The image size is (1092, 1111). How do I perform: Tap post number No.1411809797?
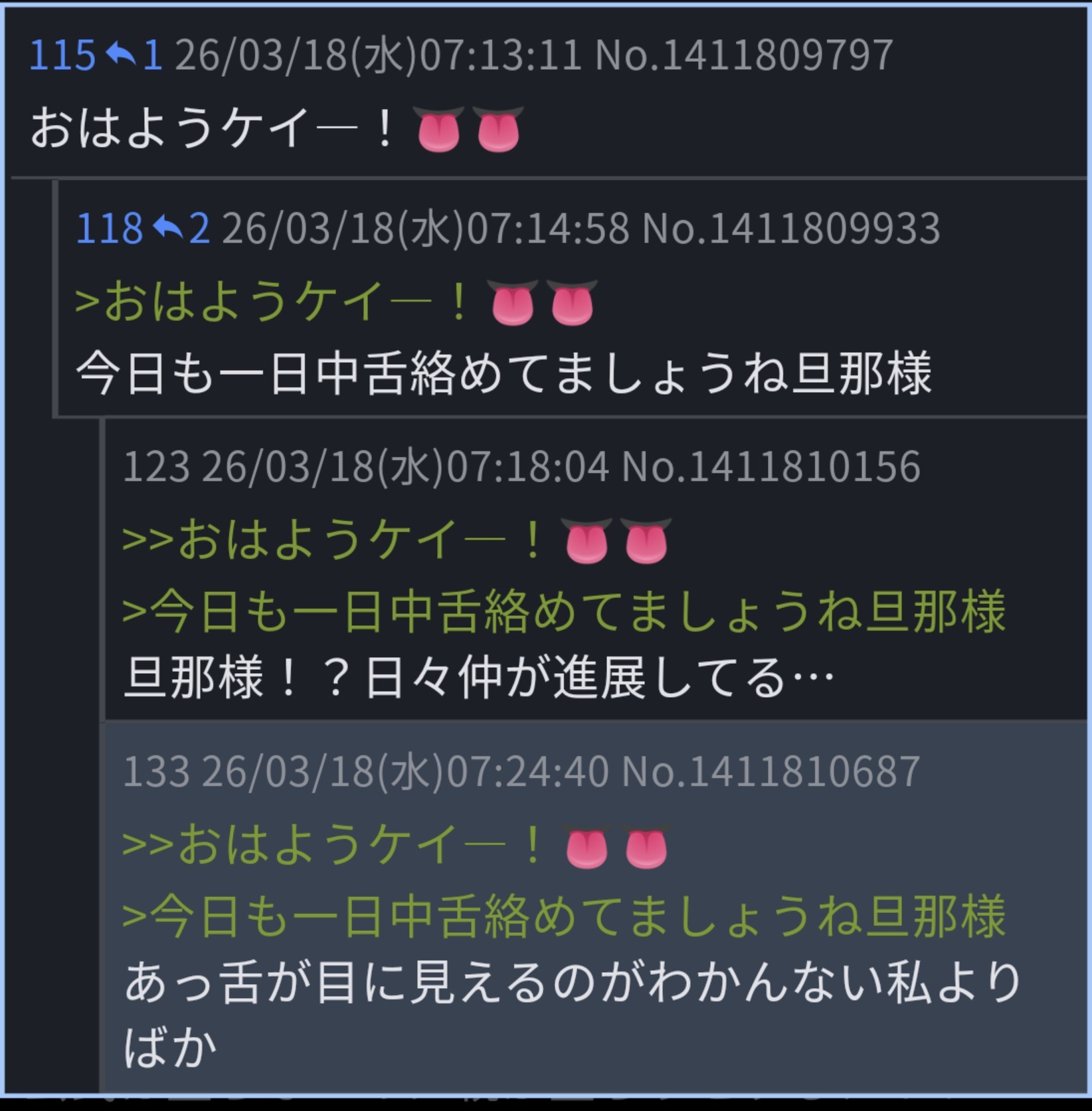tap(744, 54)
